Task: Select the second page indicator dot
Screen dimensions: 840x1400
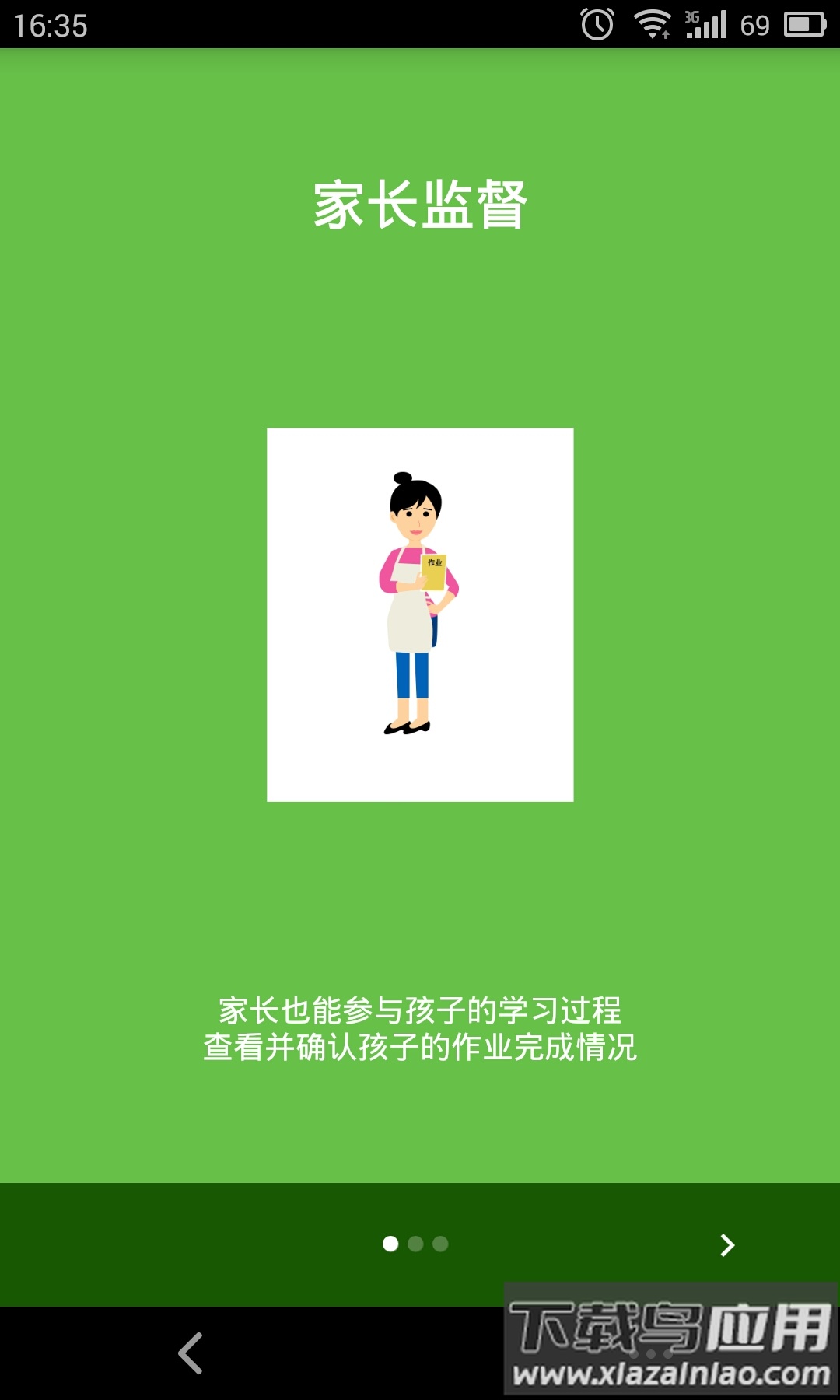Action: click(x=415, y=1244)
